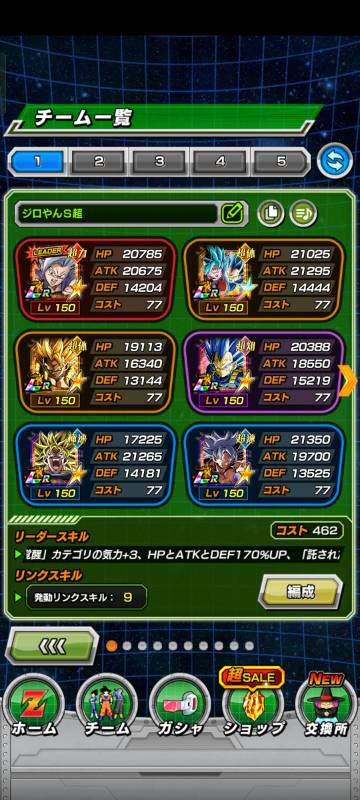Switch to team slot 3
This screenshot has height=800, width=360.
(x=159, y=162)
